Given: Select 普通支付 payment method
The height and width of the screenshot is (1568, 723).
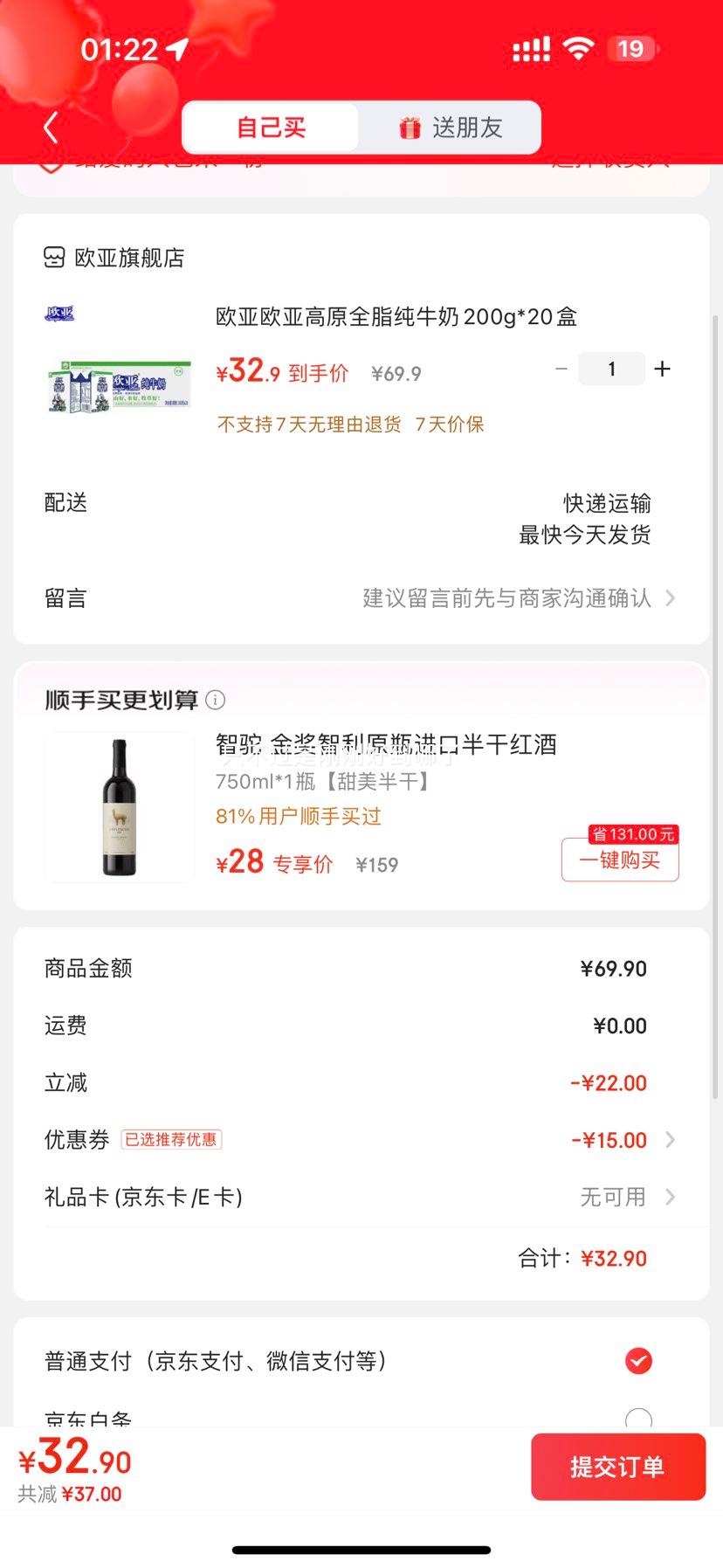Looking at the screenshot, I should tap(638, 1361).
